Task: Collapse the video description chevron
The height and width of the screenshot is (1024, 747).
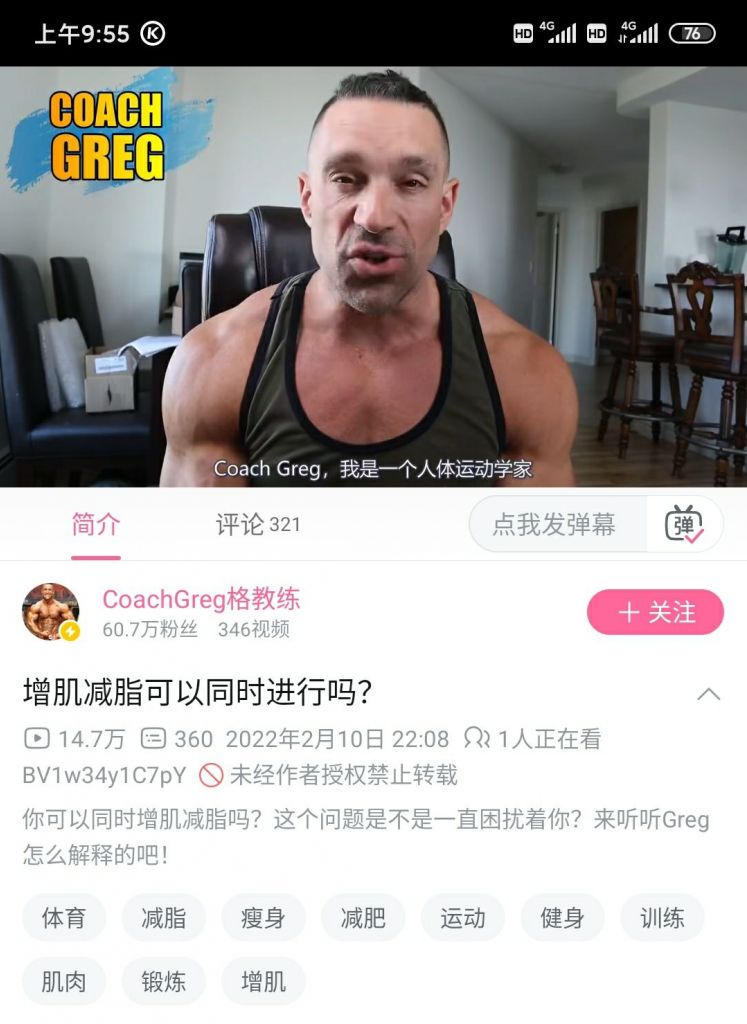Action: [708, 694]
